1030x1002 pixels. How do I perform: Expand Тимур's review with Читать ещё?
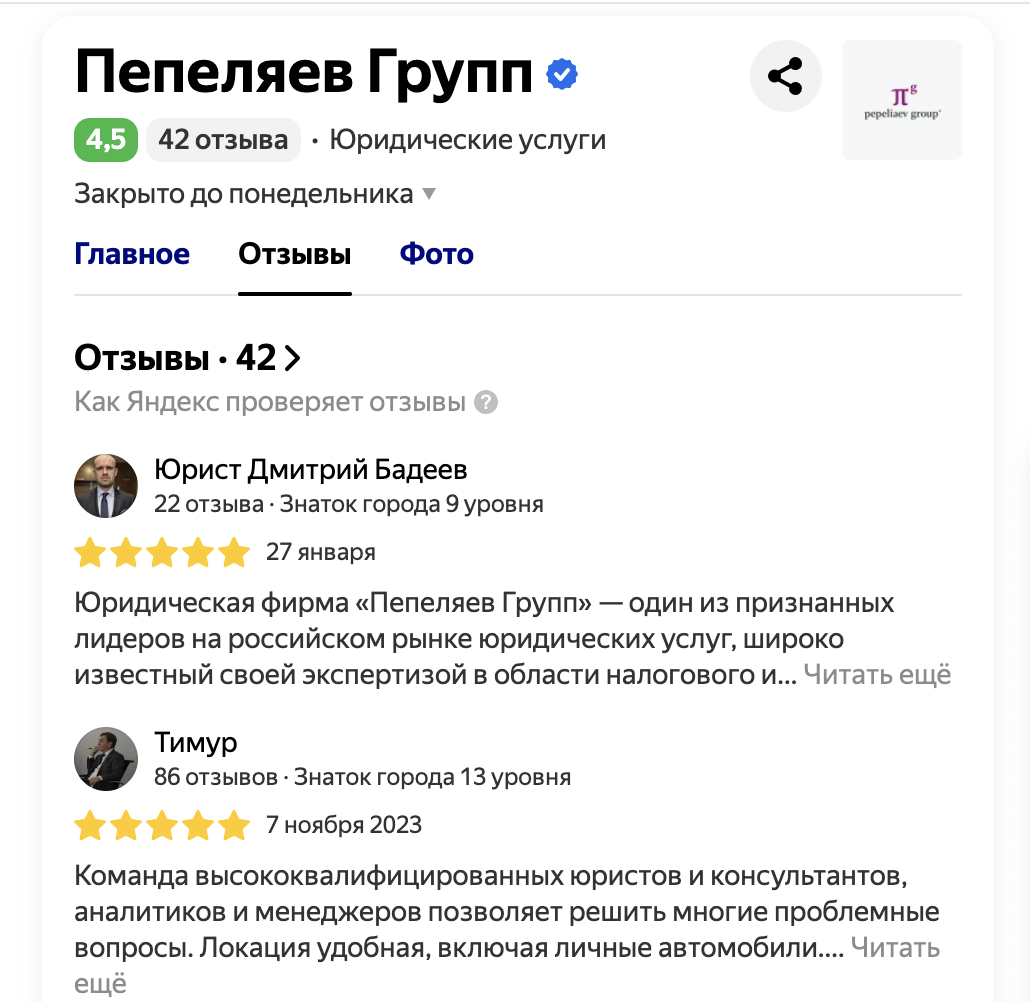click(x=894, y=947)
